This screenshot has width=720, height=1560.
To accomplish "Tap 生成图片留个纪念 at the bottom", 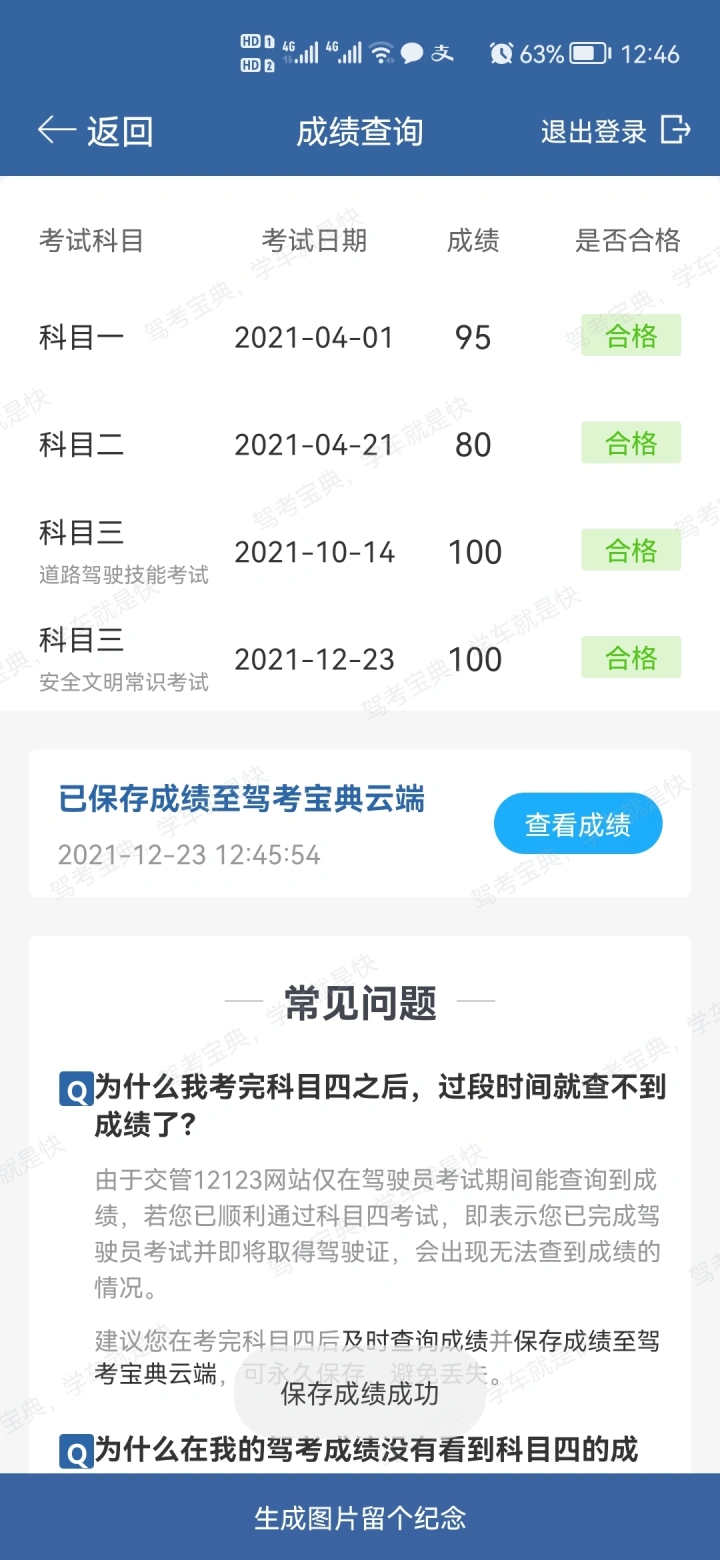I will [x=360, y=1517].
